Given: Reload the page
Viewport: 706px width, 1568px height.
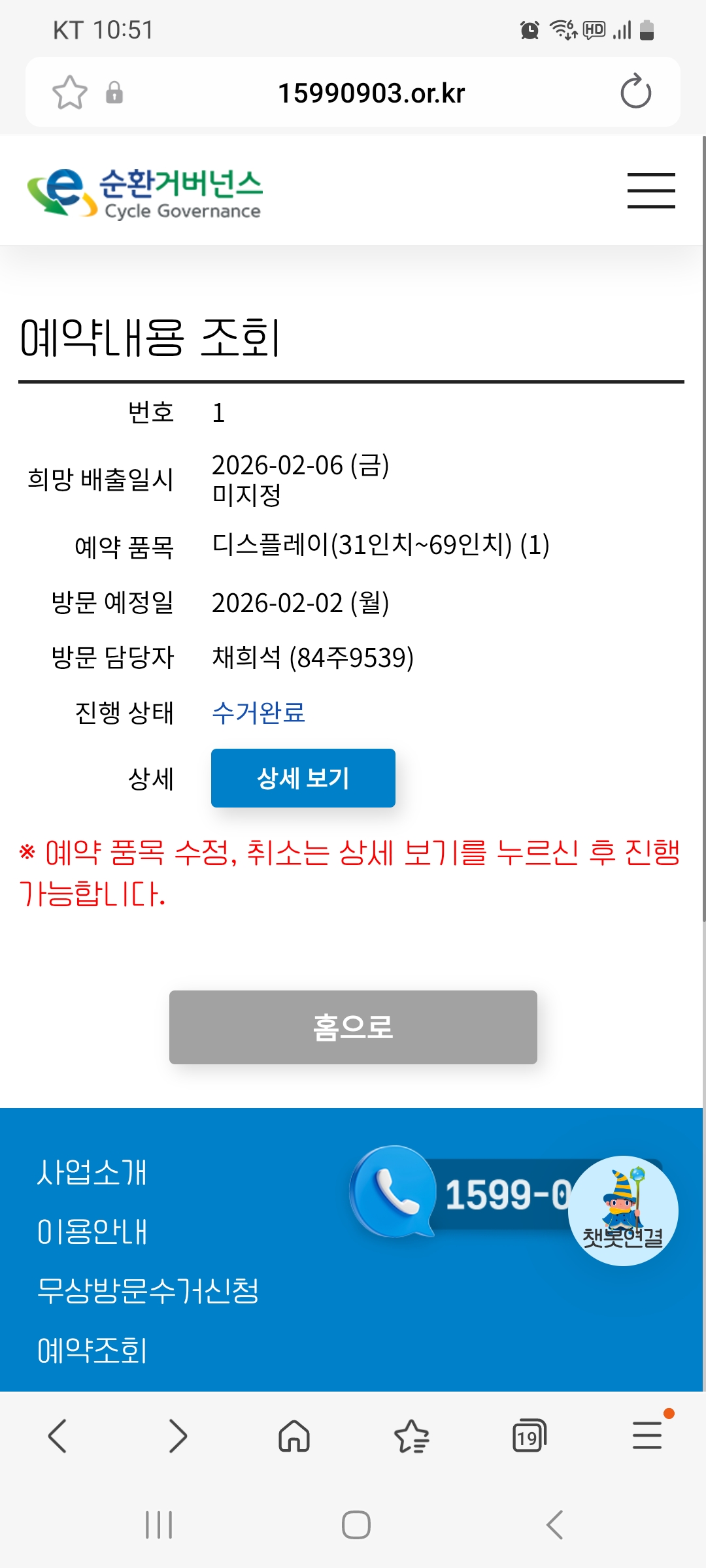Looking at the screenshot, I should pos(635,92).
